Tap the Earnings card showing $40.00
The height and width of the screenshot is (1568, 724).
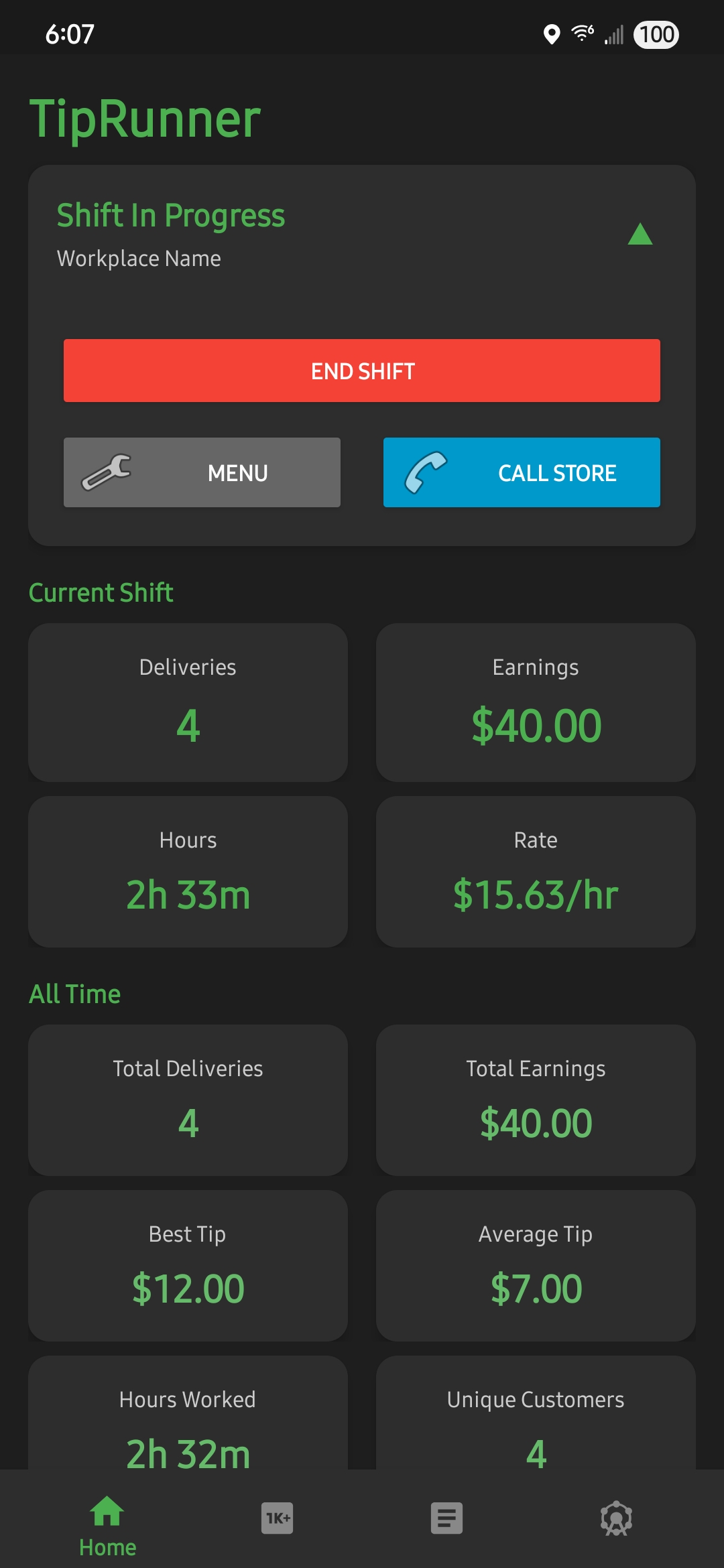point(536,702)
